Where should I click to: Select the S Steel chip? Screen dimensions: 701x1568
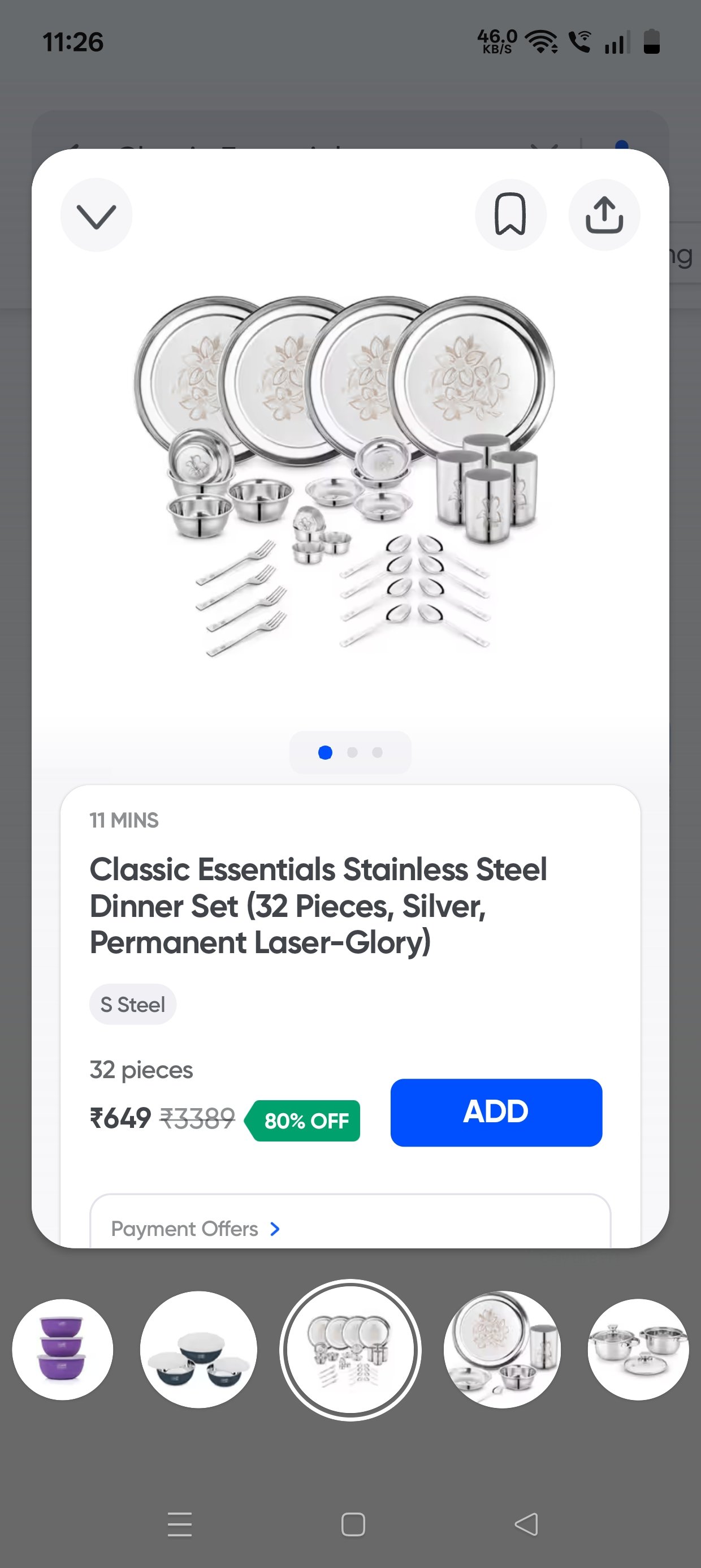click(133, 1003)
